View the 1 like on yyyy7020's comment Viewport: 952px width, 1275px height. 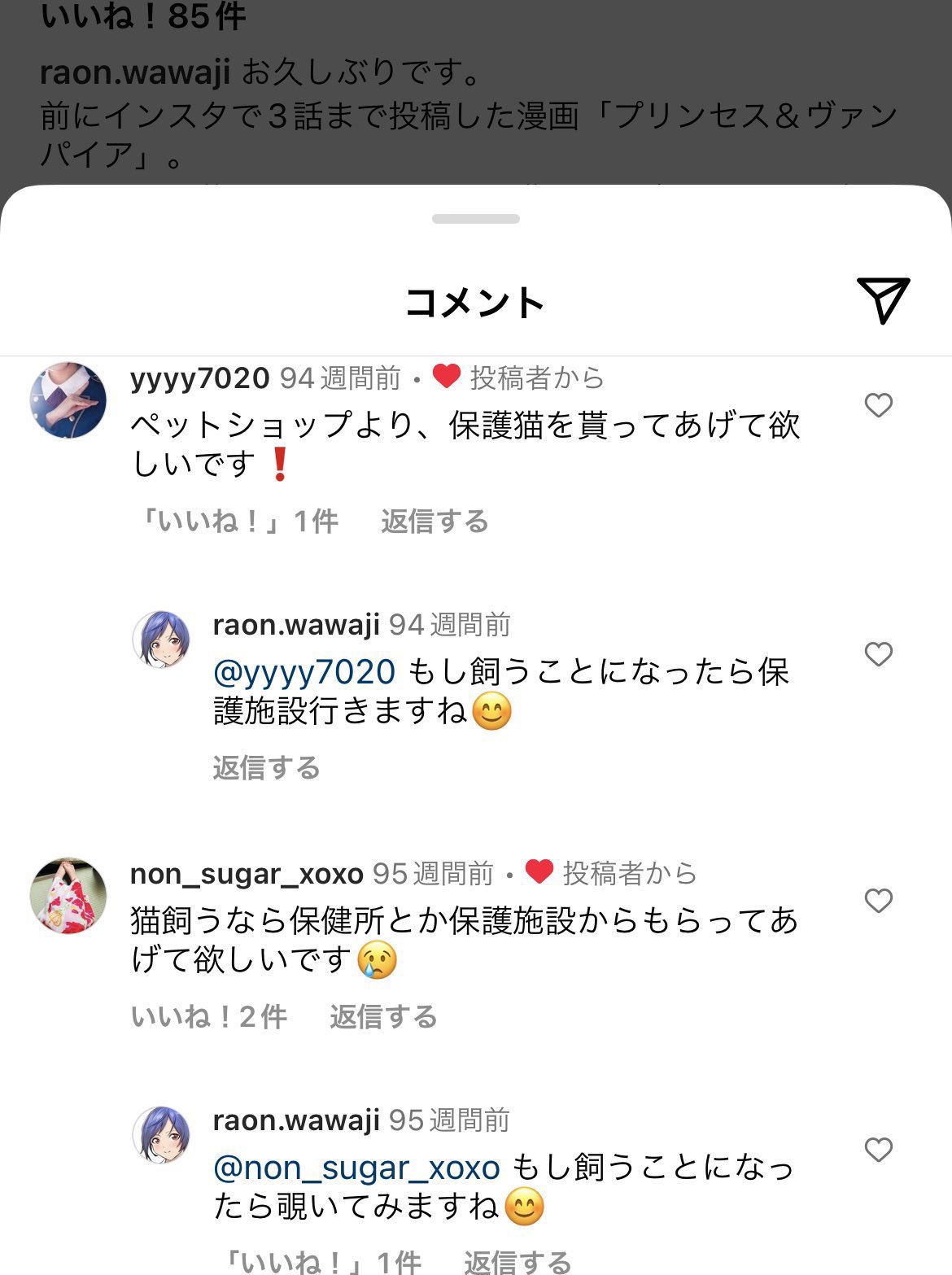point(238,522)
